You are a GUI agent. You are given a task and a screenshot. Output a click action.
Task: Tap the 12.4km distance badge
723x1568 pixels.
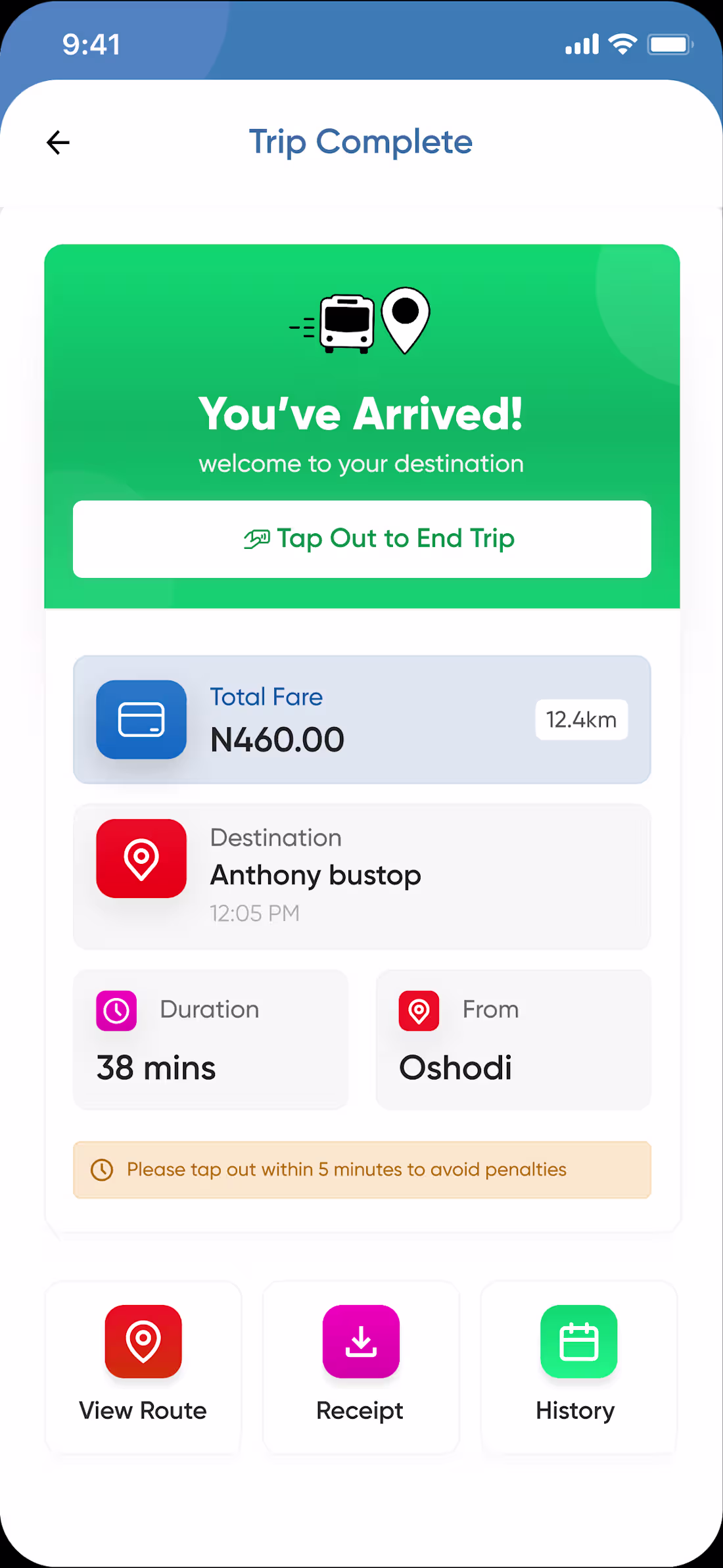coord(581,719)
